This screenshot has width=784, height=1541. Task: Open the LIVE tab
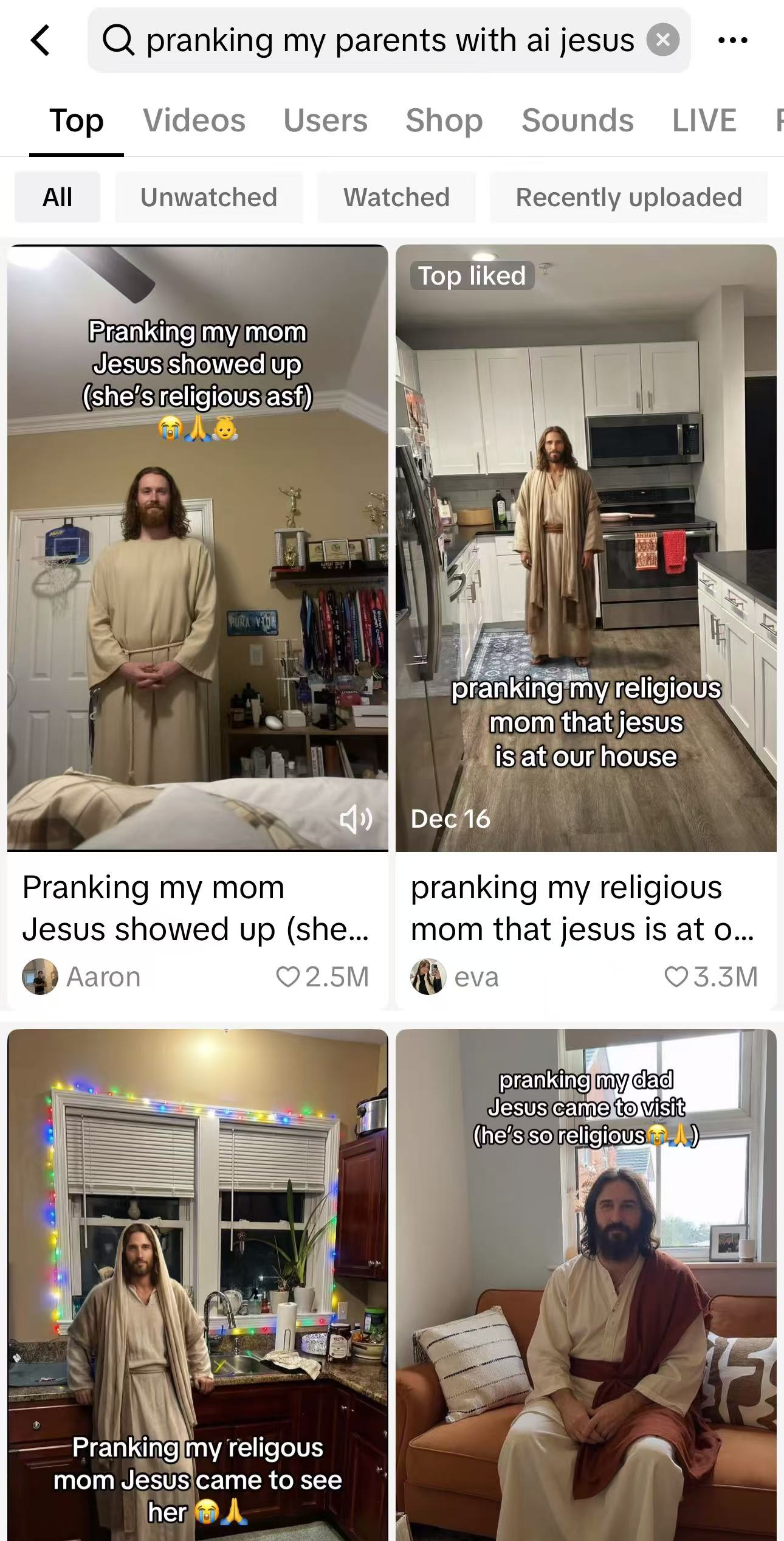tap(704, 120)
